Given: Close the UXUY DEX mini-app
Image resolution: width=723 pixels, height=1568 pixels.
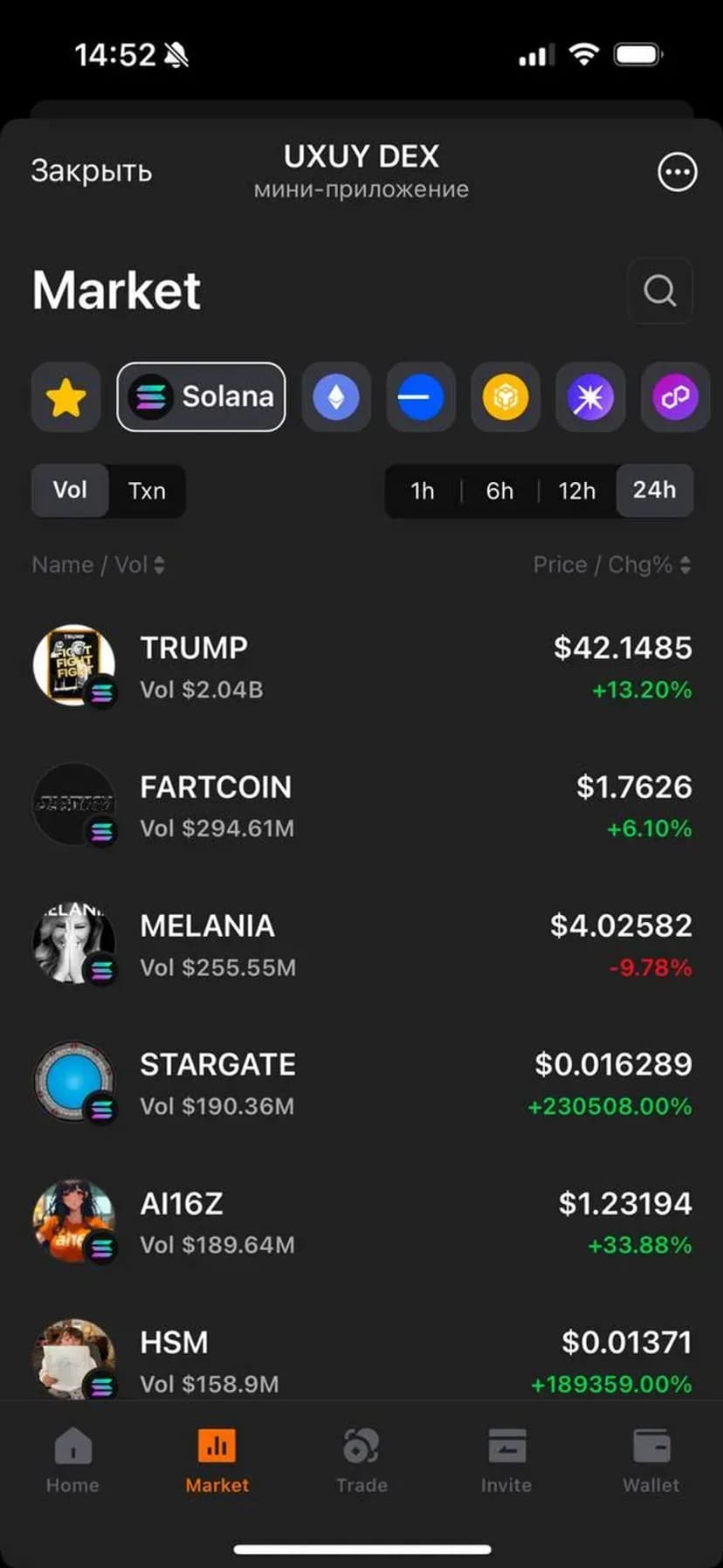Looking at the screenshot, I should (91, 171).
